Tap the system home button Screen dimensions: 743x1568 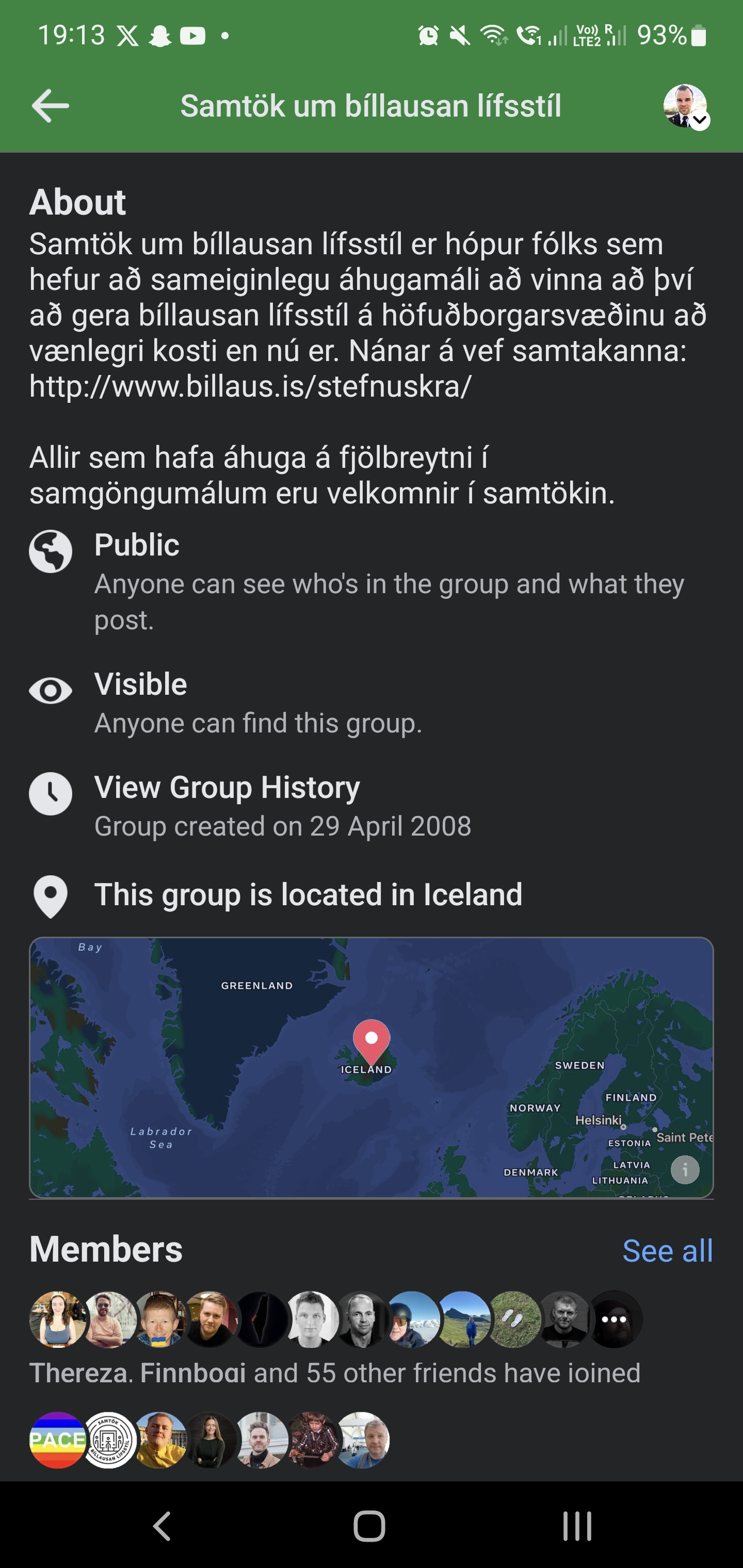(369, 1526)
